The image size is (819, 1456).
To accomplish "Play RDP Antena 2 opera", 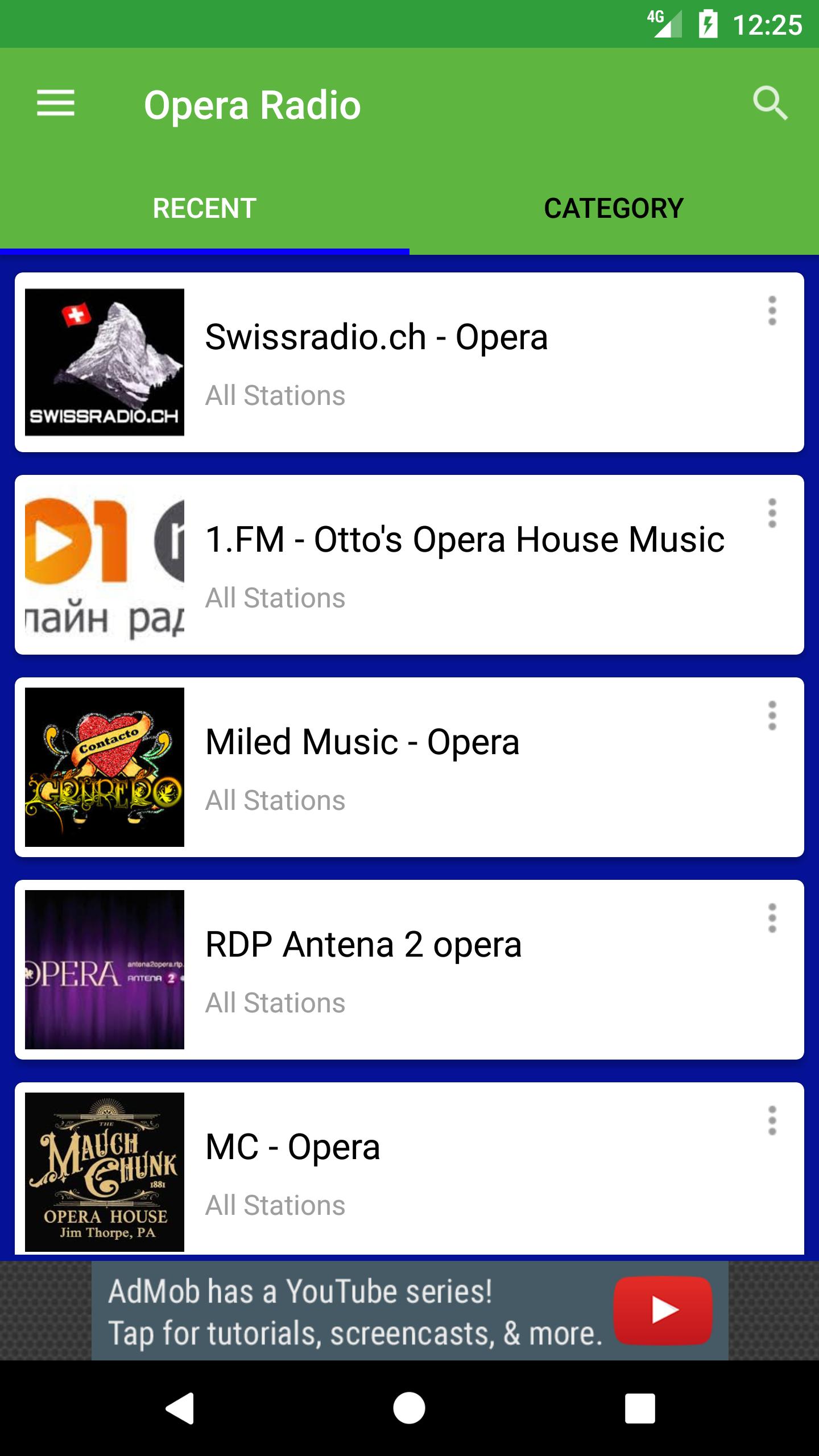I will 409,970.
